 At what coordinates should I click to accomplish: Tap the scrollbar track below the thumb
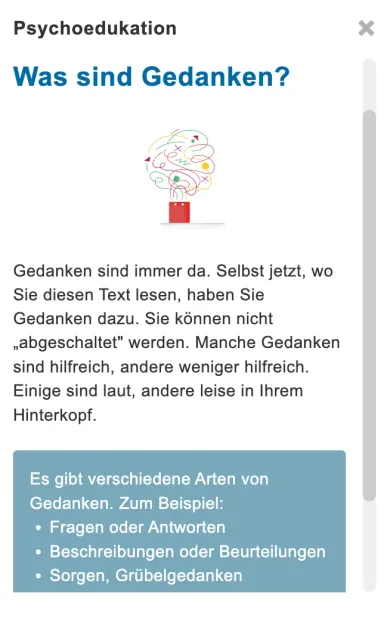click(x=369, y=546)
